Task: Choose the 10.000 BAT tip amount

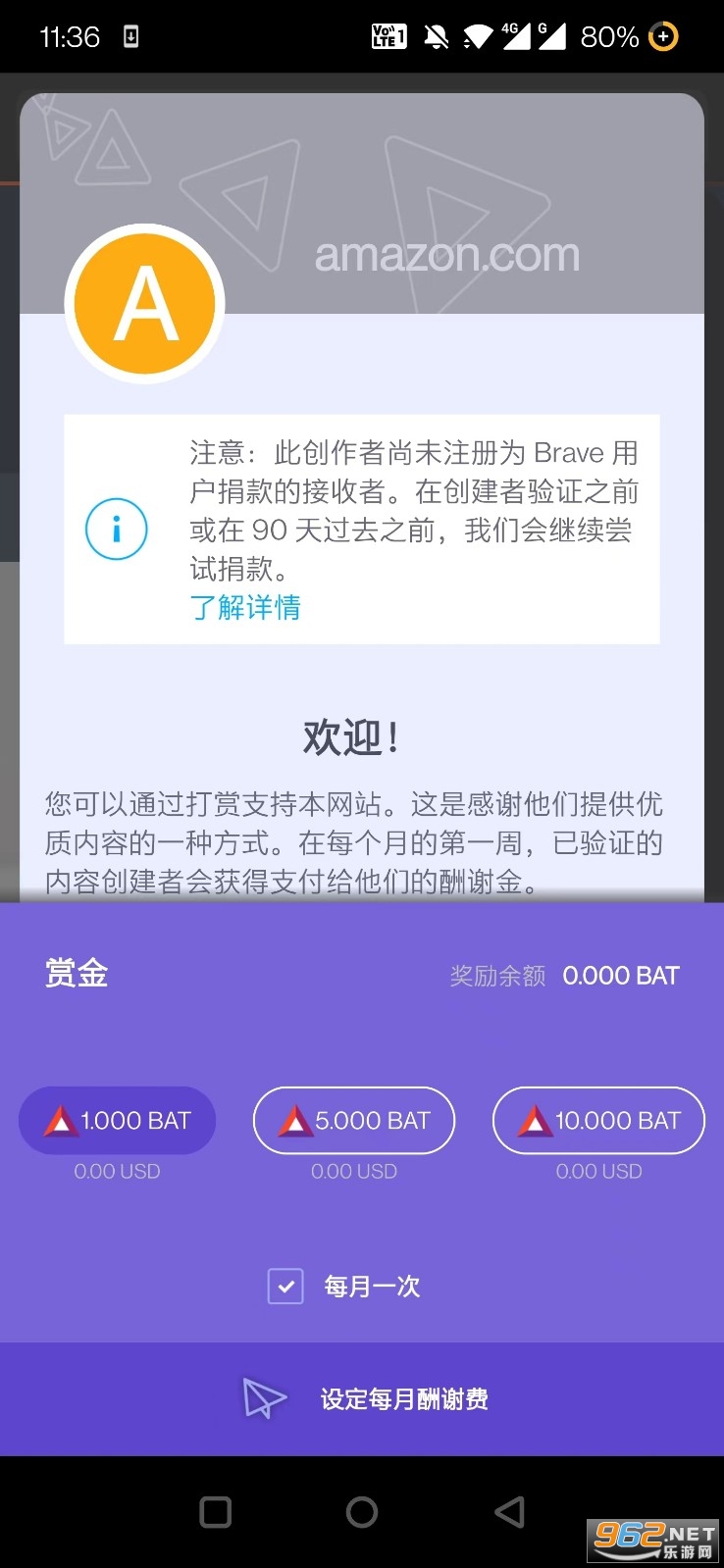Action: pyautogui.click(x=598, y=1120)
